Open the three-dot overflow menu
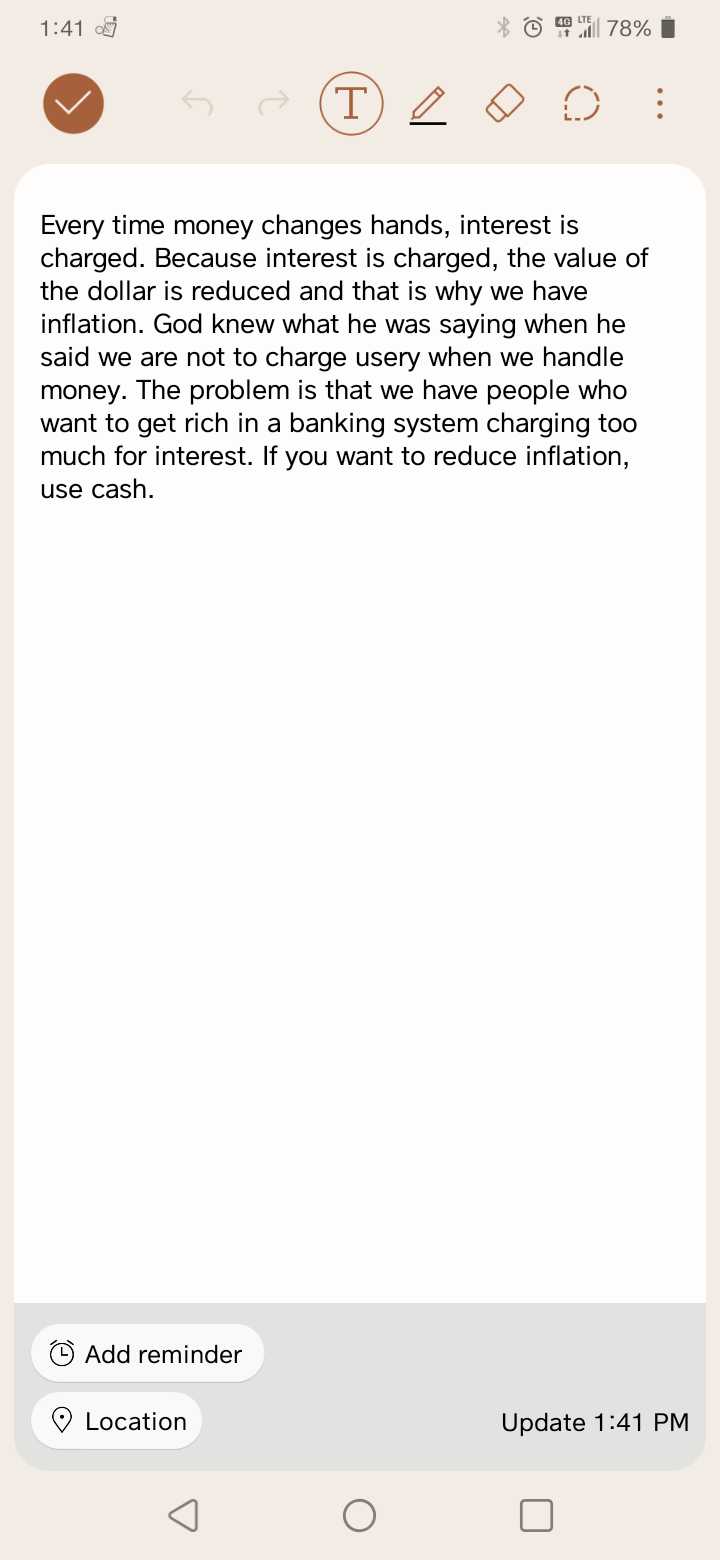Image resolution: width=720 pixels, height=1560 pixels. (x=659, y=103)
